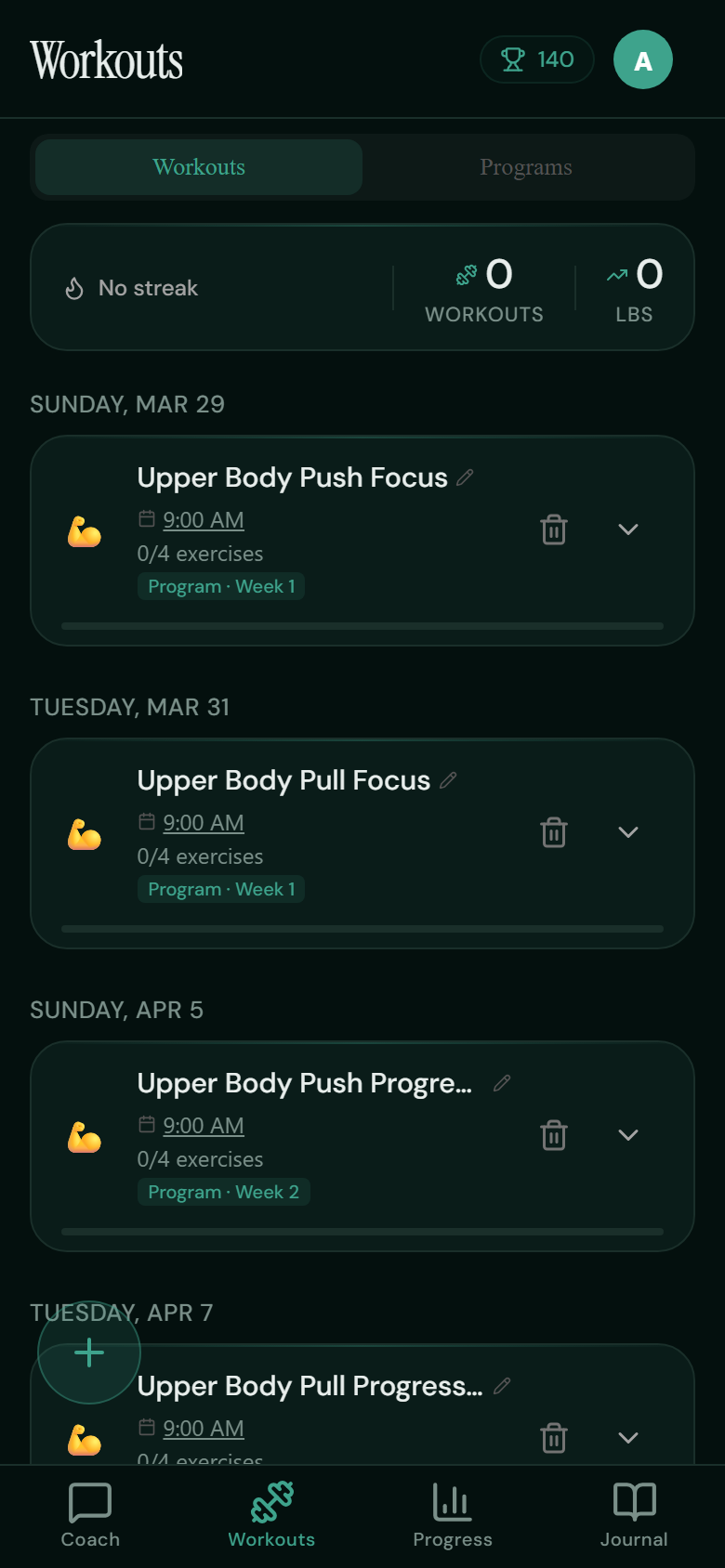725x1568 pixels.
Task: Click the 9:00 AM time link
Action: point(203,519)
